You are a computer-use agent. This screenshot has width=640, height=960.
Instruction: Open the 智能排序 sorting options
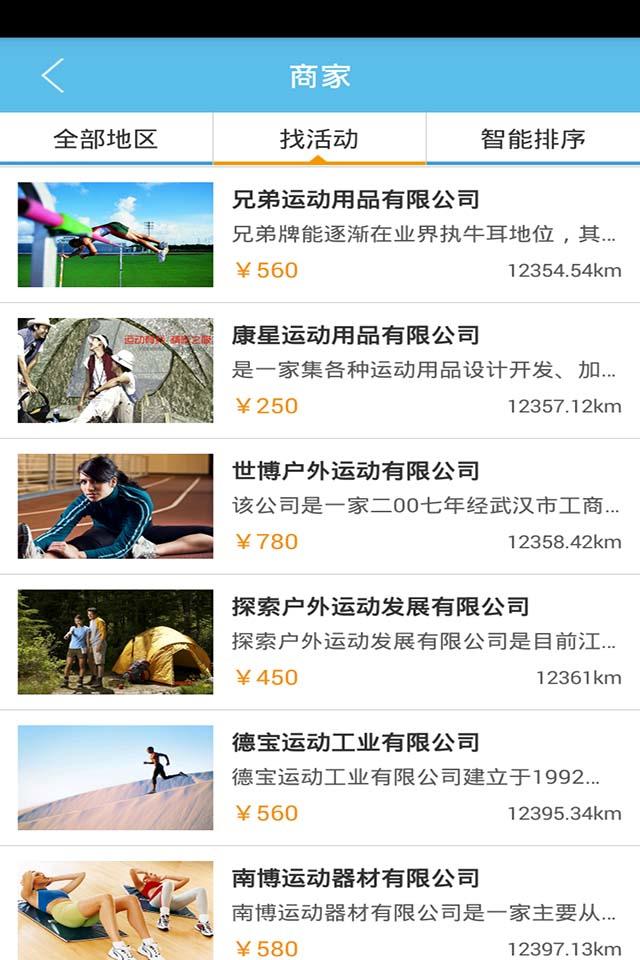(x=532, y=139)
